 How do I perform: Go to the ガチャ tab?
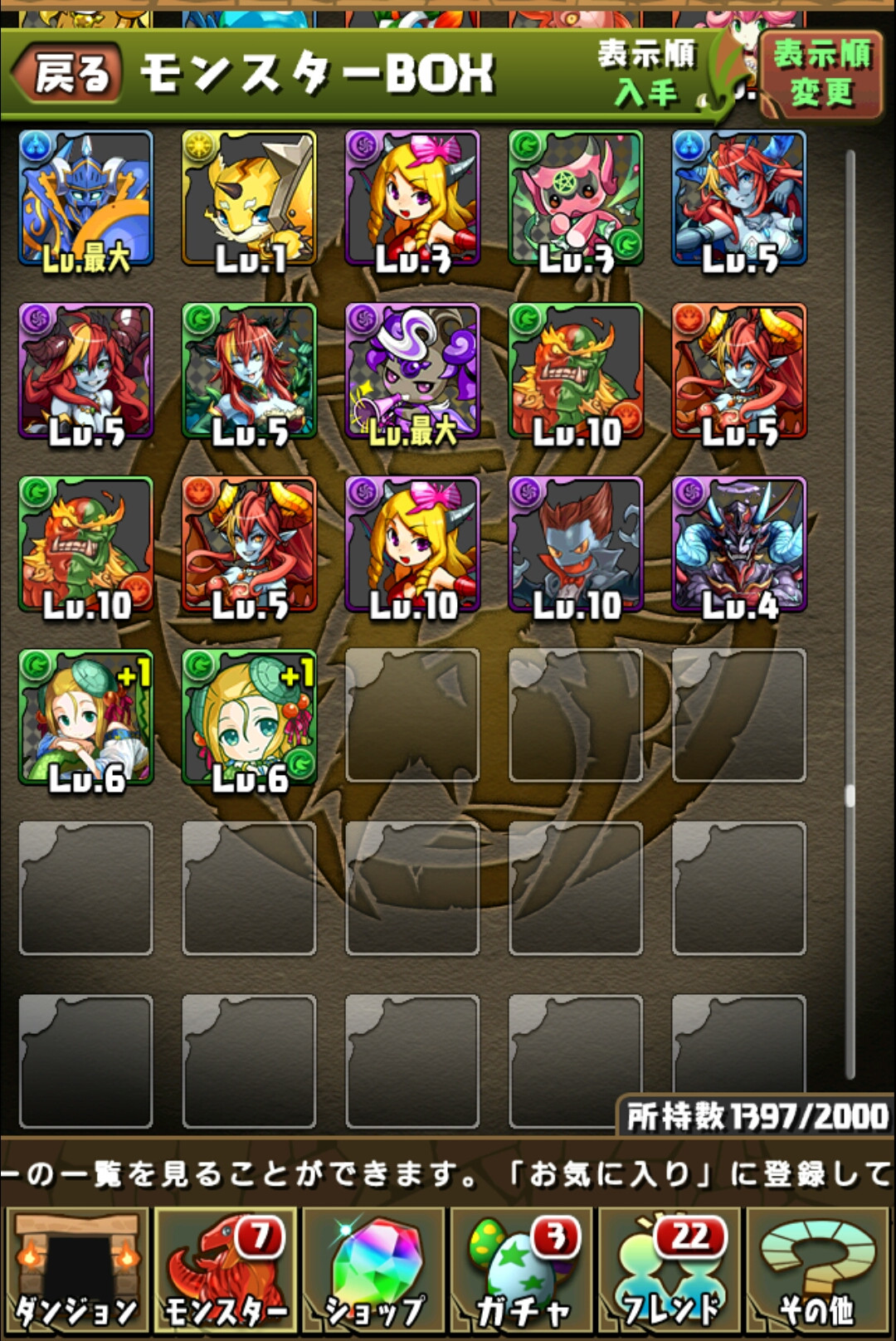click(522, 1271)
